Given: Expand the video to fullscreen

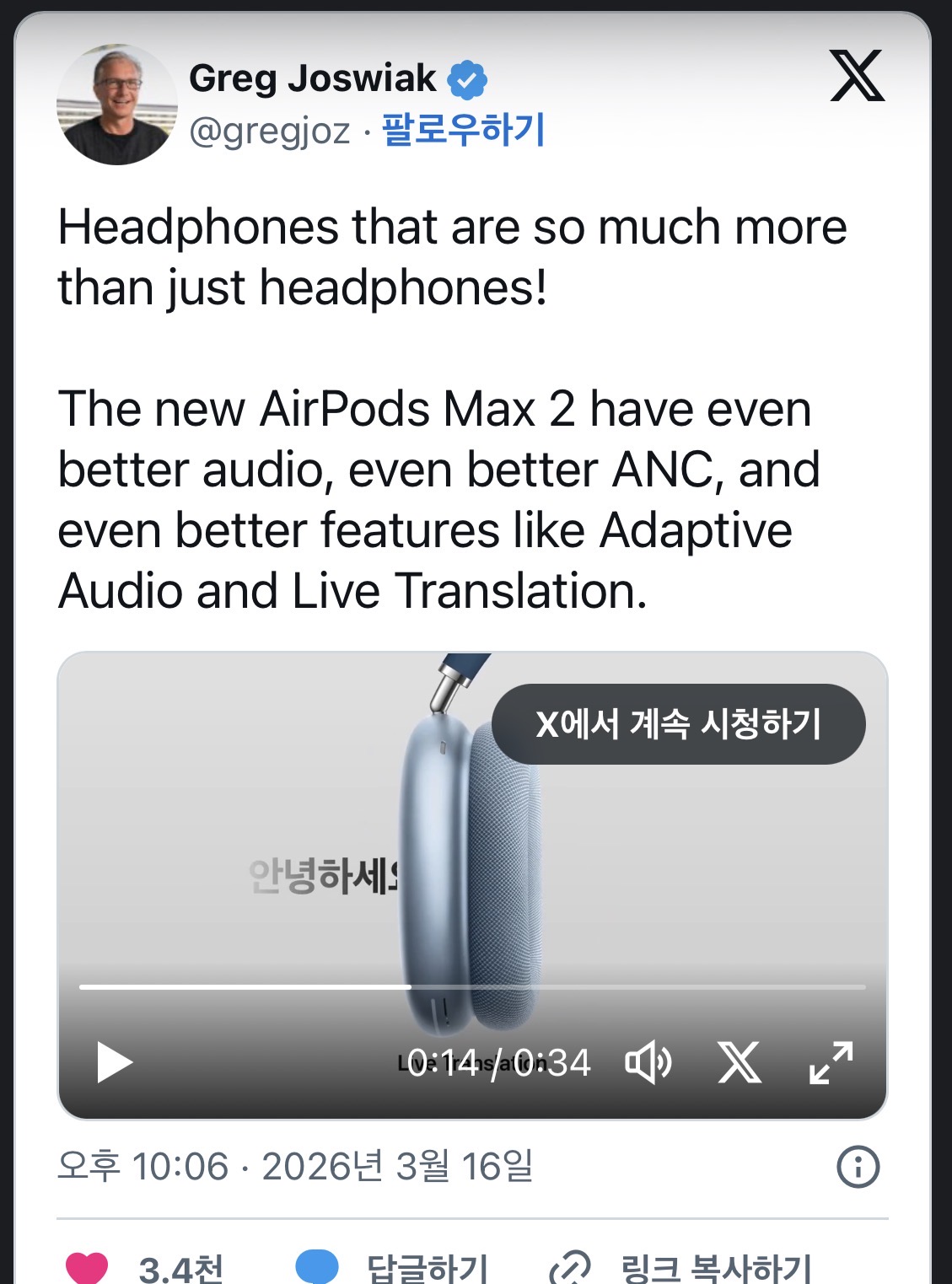Looking at the screenshot, I should 831,1062.
